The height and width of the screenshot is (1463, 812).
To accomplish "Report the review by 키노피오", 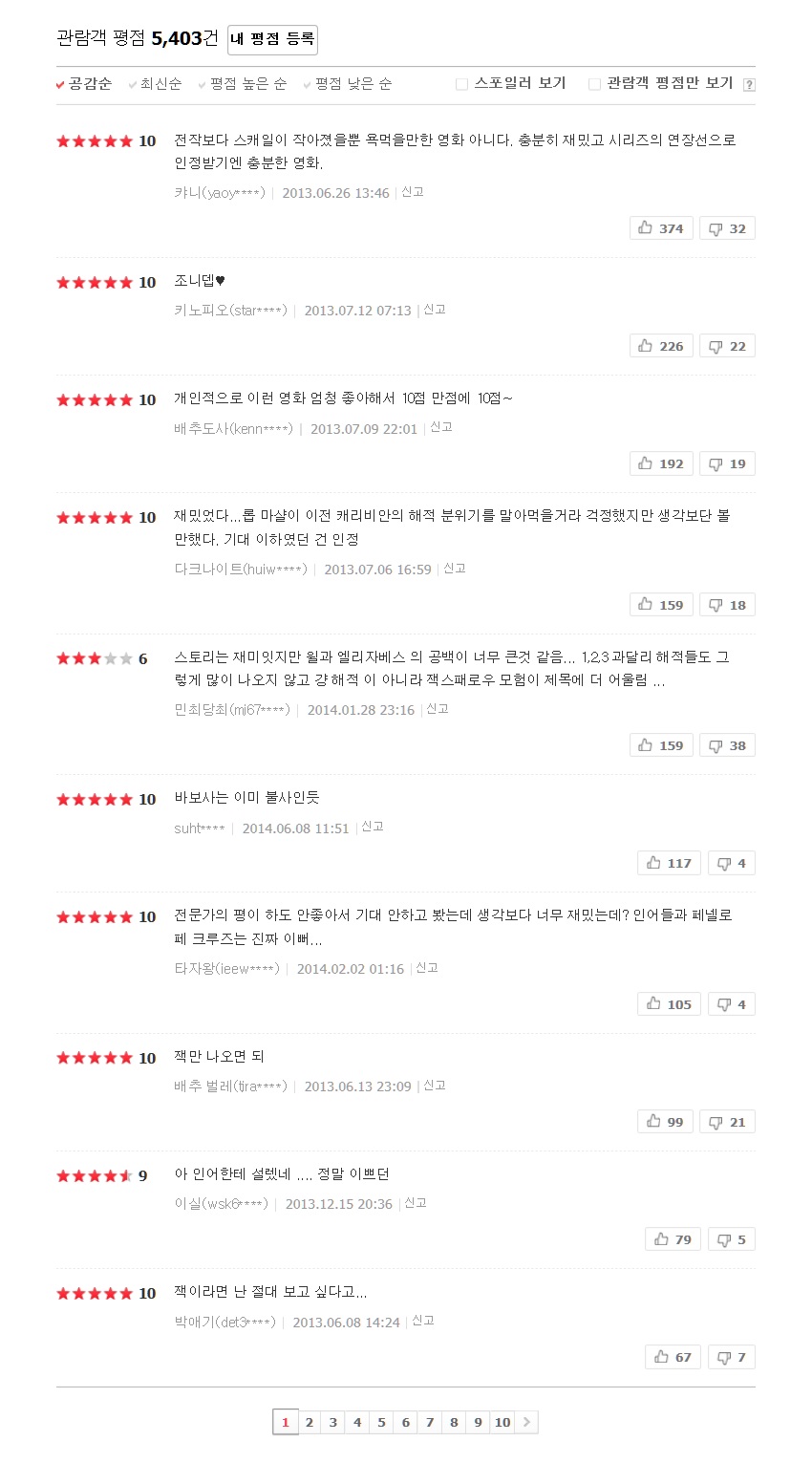I will tap(435, 310).
